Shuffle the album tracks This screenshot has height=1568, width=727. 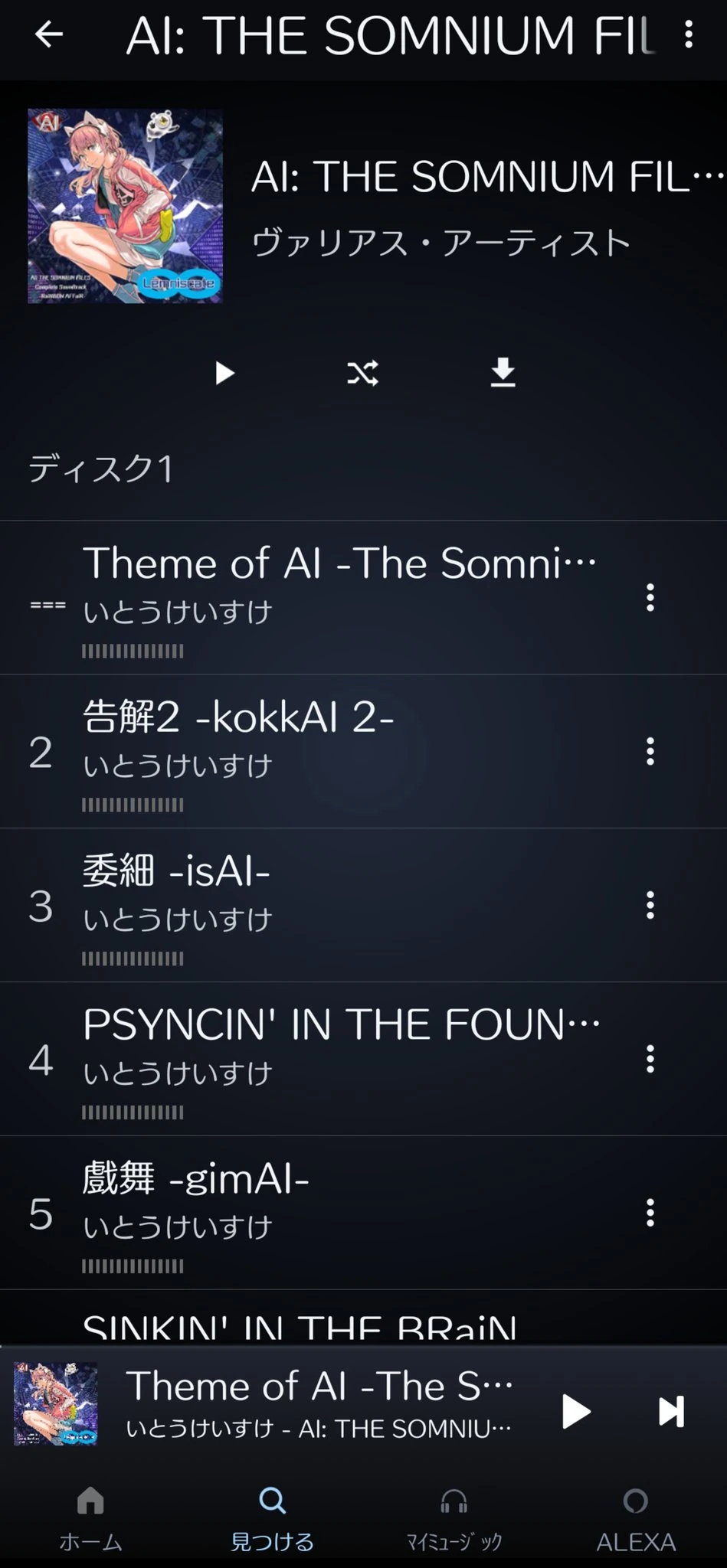tap(362, 373)
